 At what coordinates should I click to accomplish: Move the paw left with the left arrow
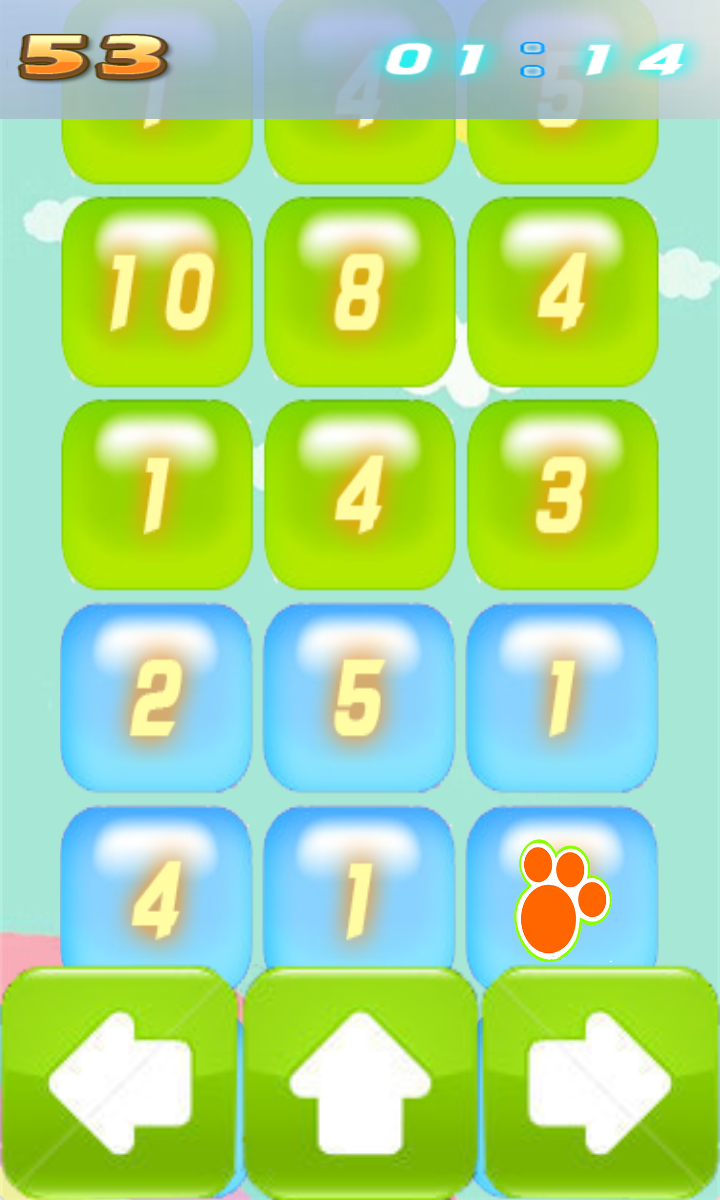pos(119,1082)
